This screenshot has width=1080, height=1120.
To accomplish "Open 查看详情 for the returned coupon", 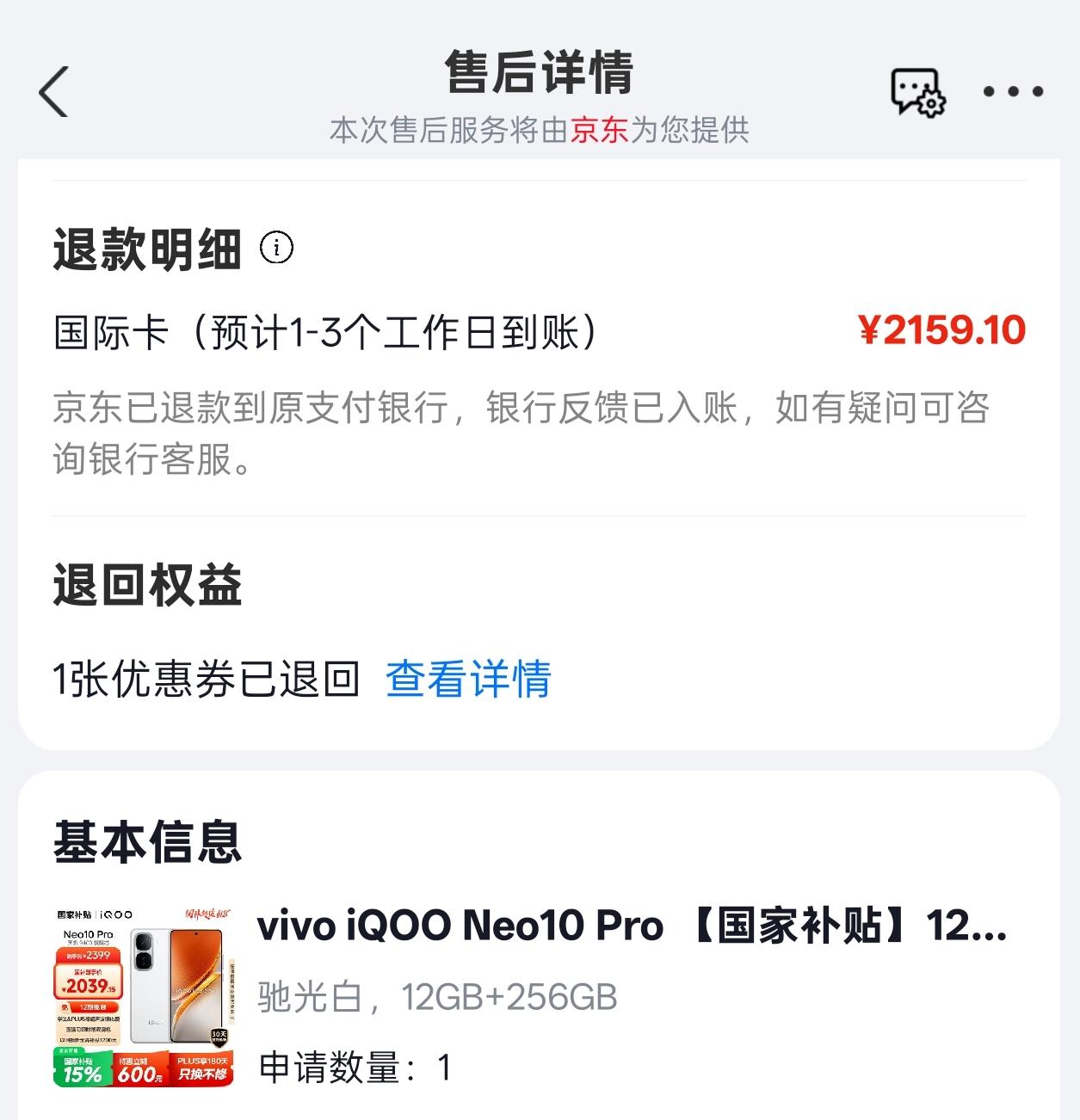I will [468, 679].
